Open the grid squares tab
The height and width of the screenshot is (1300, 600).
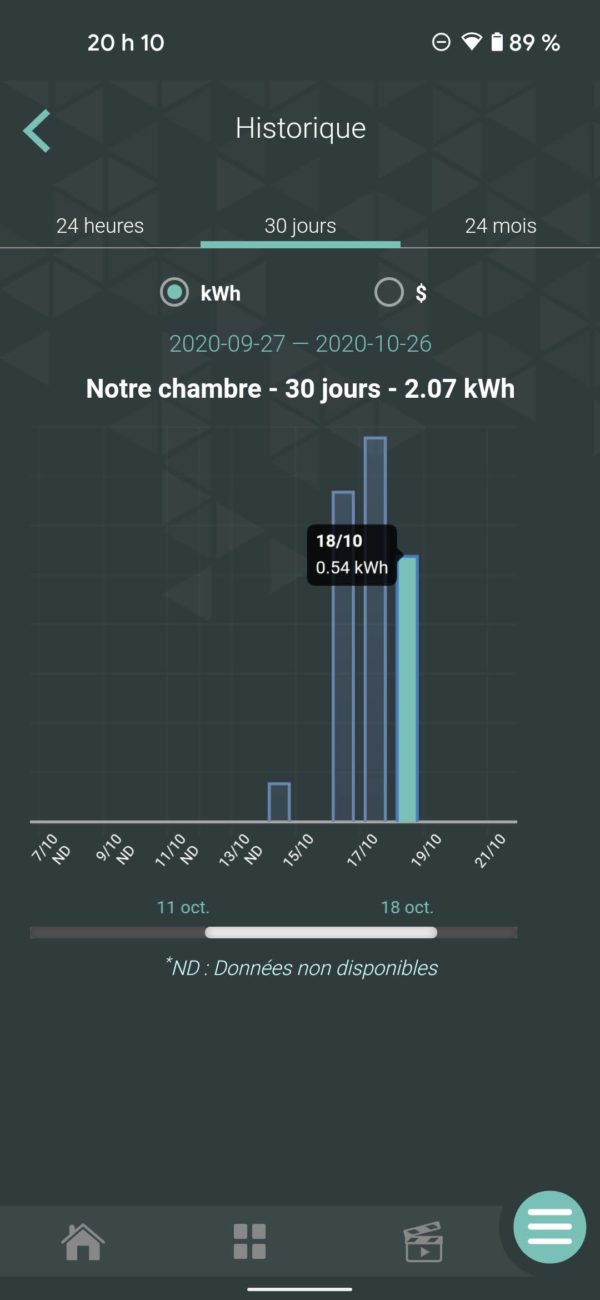[250, 1241]
